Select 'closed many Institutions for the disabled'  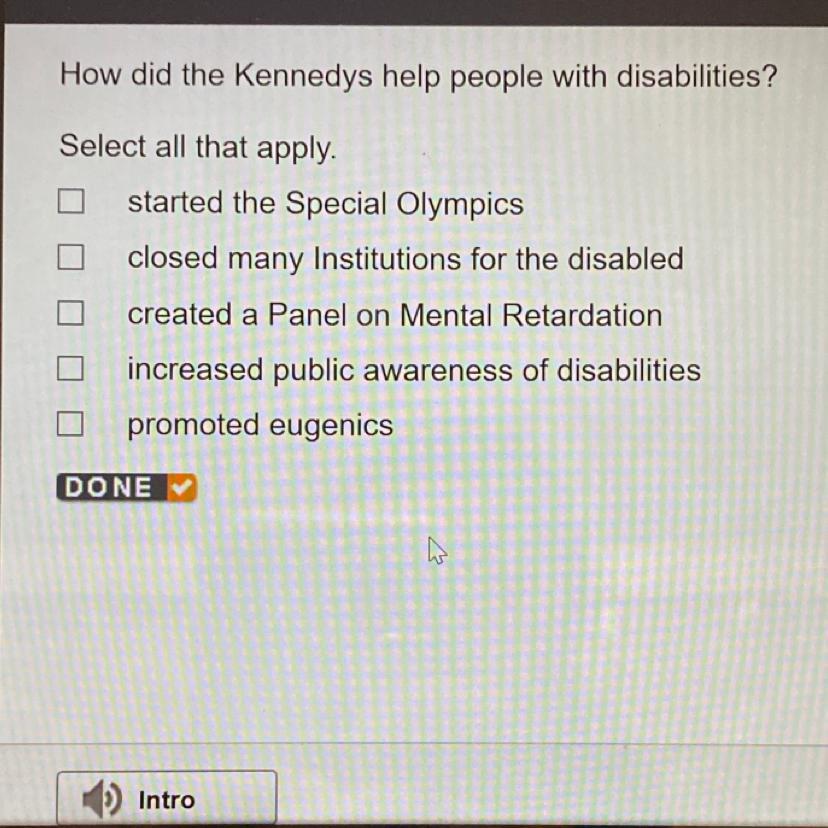(x=69, y=259)
